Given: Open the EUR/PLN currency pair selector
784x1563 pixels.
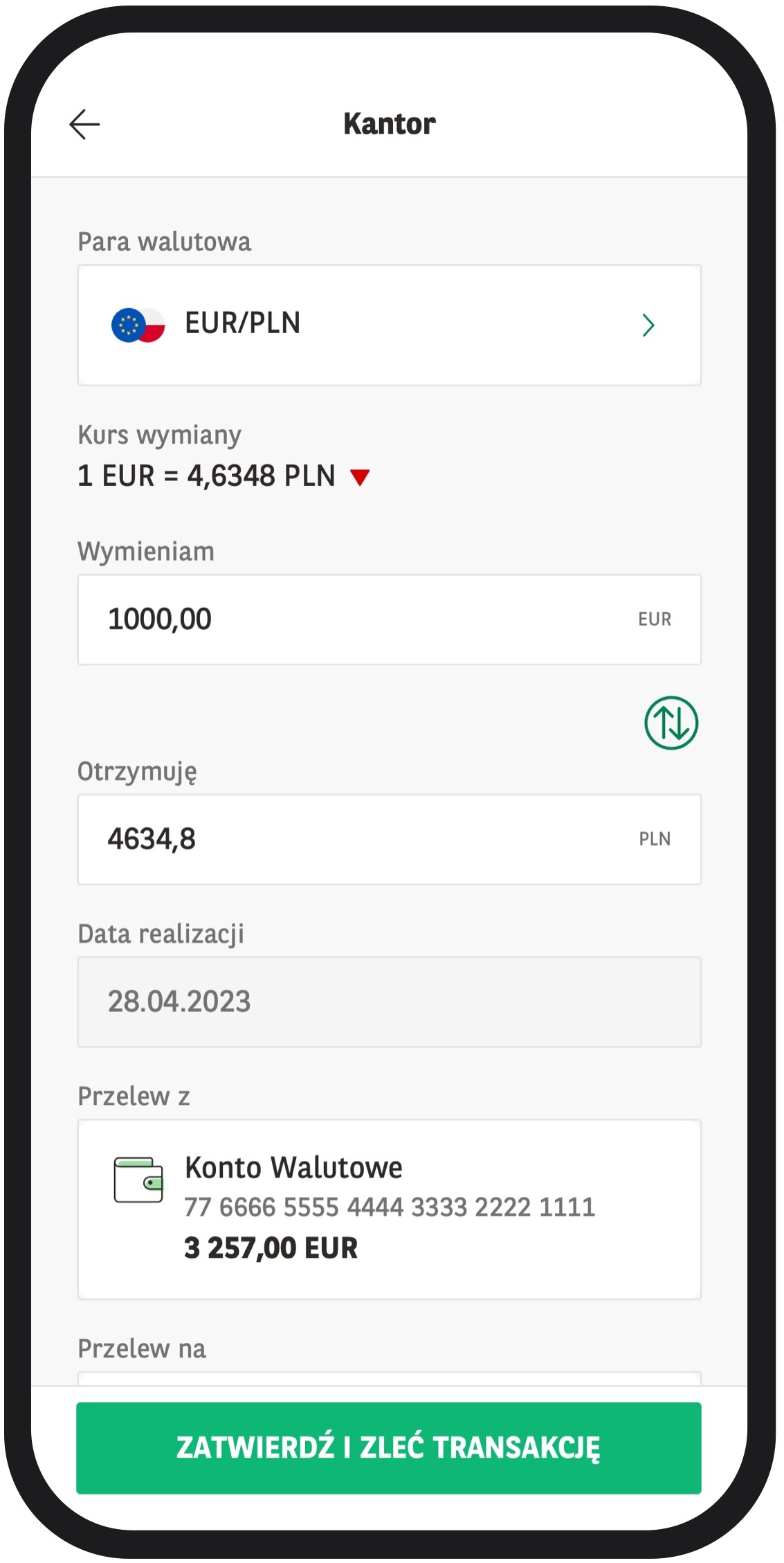Looking at the screenshot, I should coord(389,325).
